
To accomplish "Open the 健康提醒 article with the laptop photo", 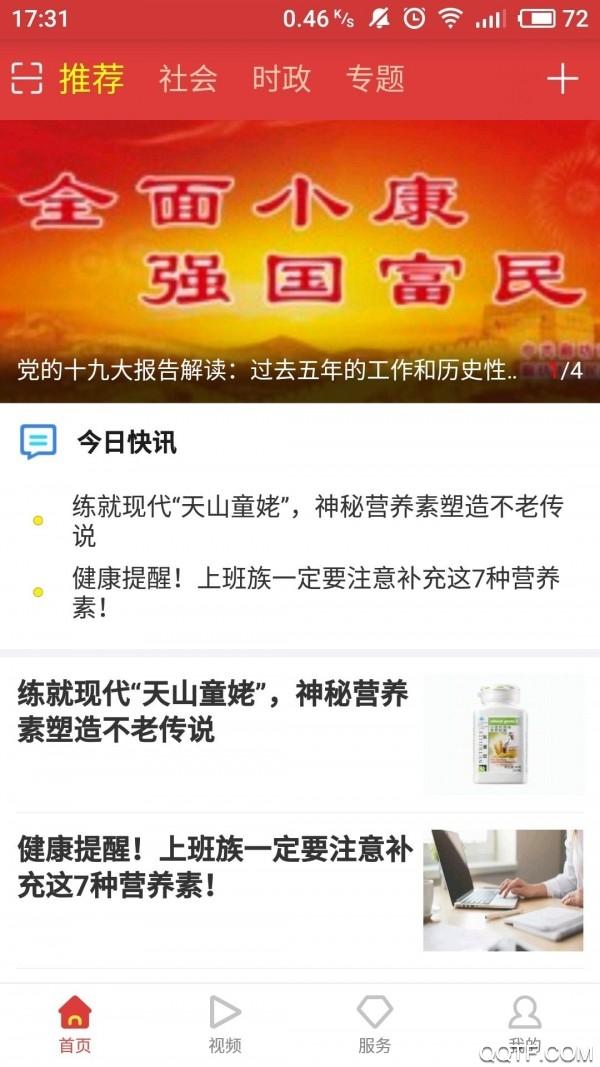I will (300, 890).
